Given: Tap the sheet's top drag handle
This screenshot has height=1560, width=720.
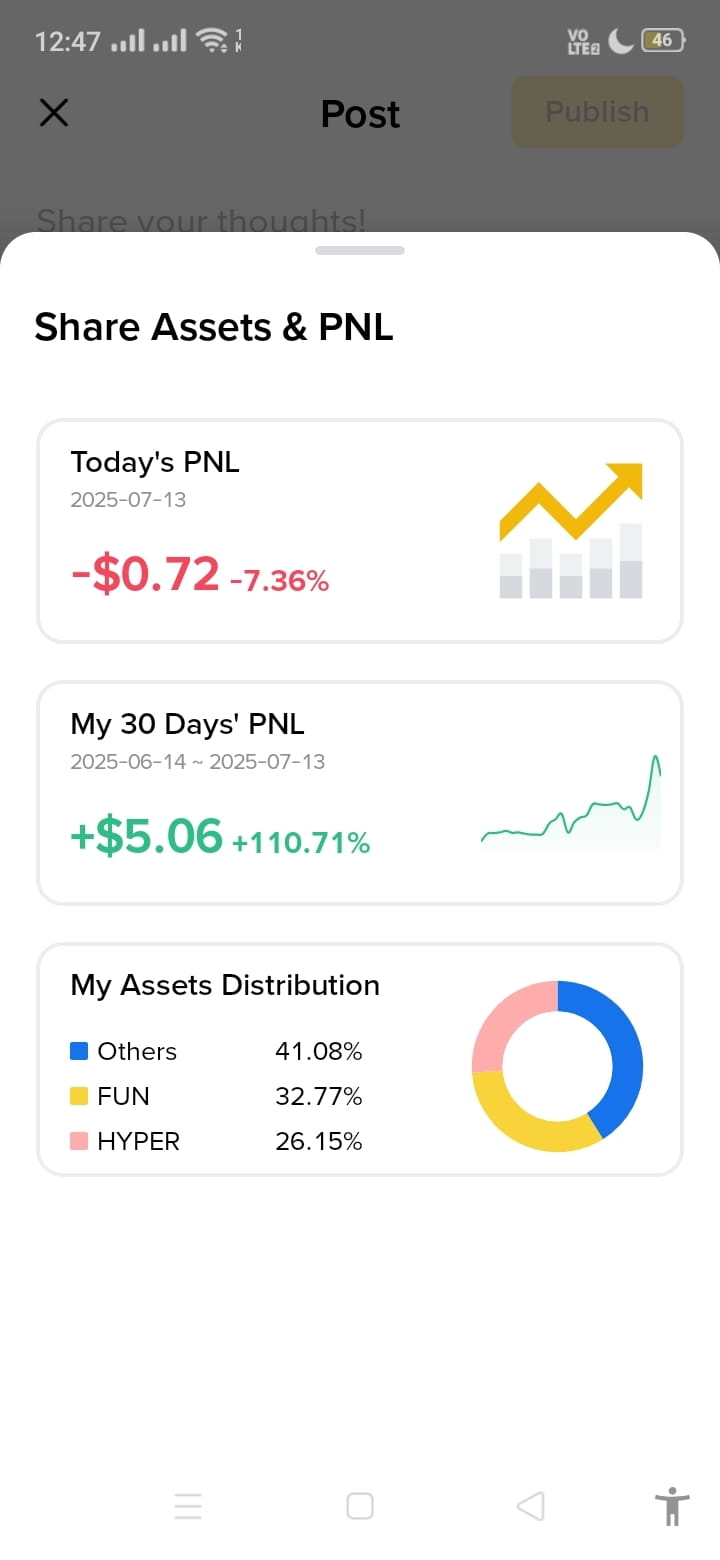Looking at the screenshot, I should 360,250.
